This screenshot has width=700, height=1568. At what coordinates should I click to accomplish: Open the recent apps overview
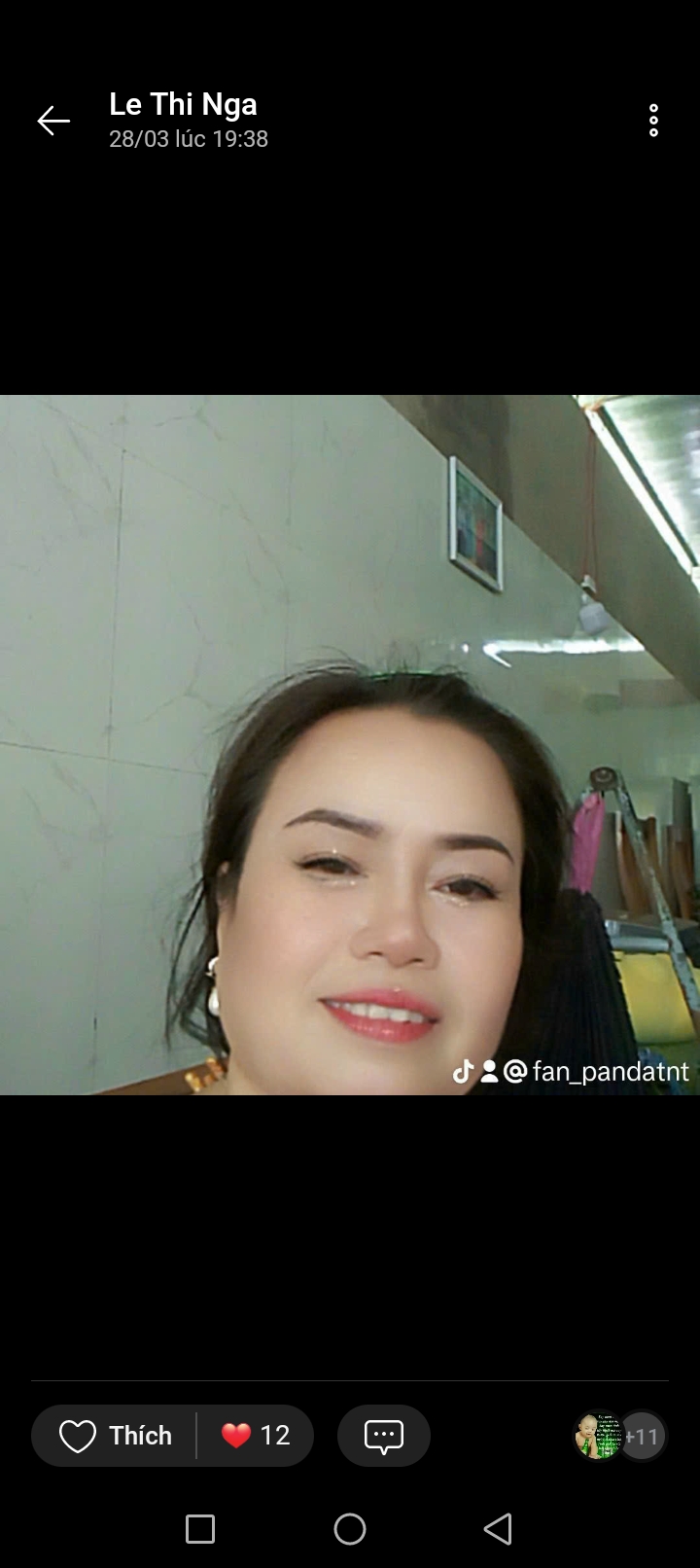pyautogui.click(x=200, y=1529)
